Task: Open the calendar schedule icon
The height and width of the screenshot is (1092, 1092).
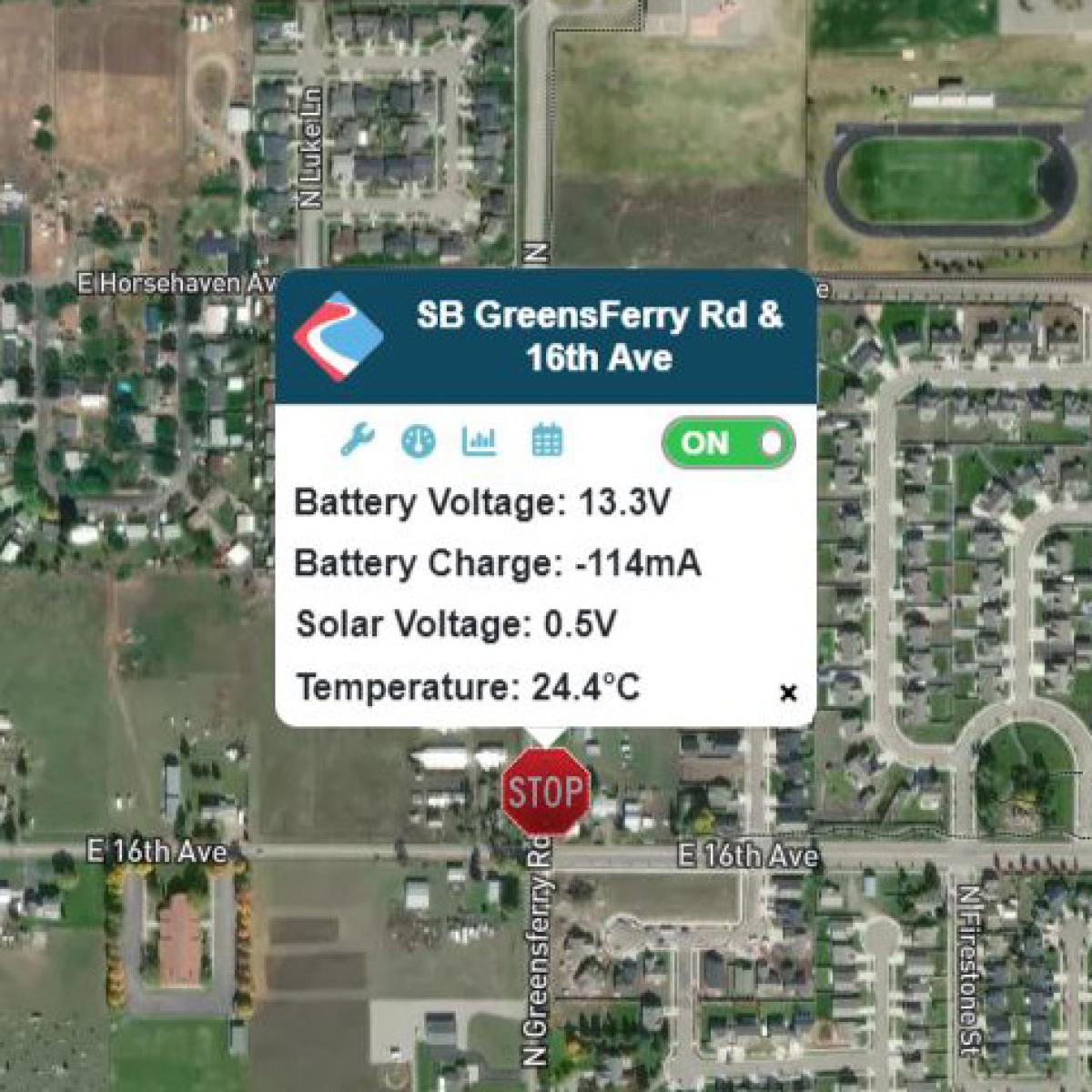Action: [x=547, y=440]
